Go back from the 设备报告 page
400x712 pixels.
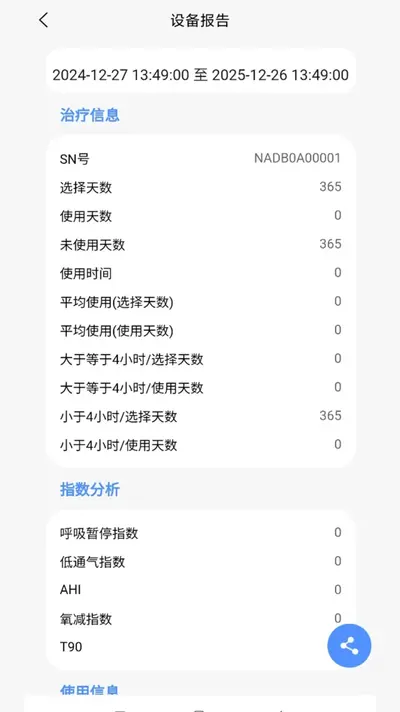coord(44,20)
